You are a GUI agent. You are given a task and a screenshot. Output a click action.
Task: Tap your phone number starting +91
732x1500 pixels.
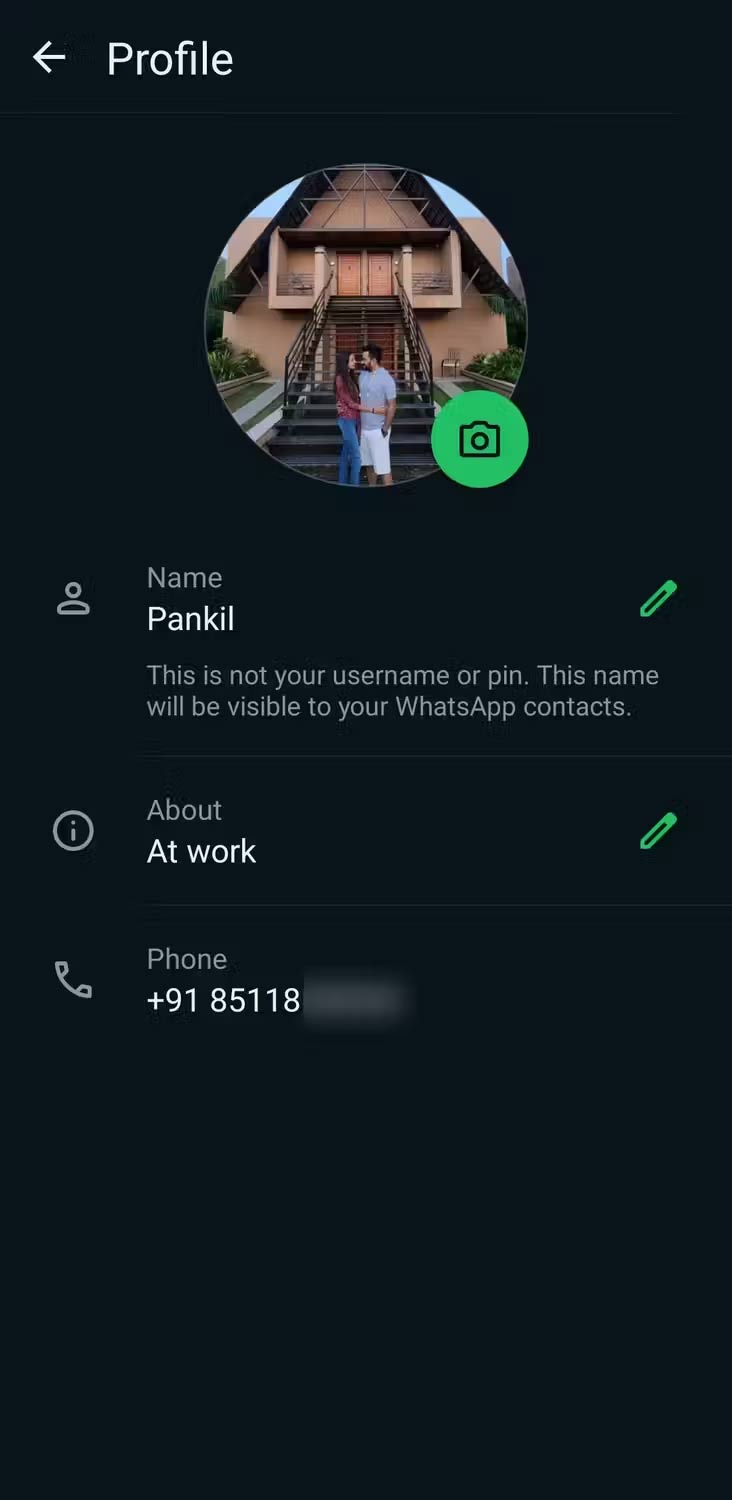(223, 1000)
